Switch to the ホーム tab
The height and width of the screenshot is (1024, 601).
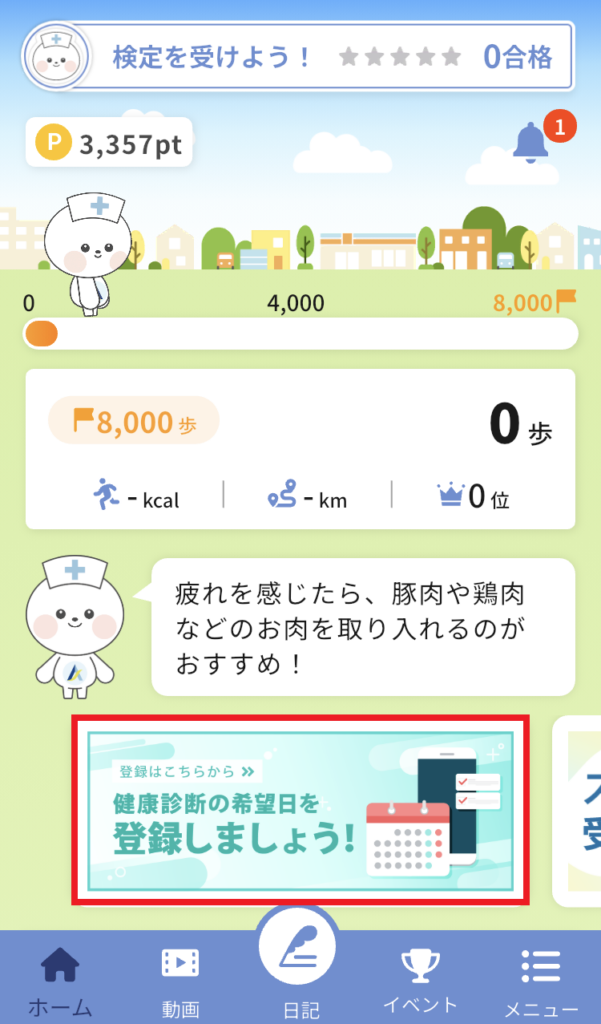click(x=59, y=980)
